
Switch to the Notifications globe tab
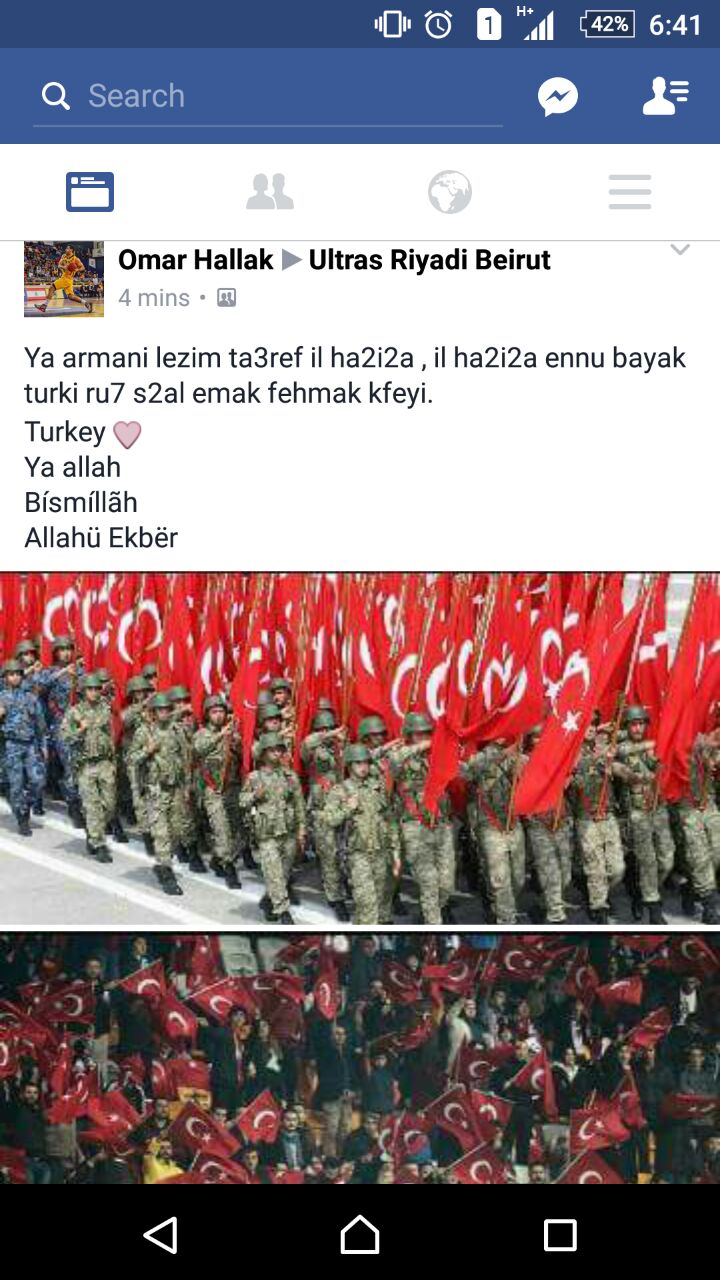450,192
